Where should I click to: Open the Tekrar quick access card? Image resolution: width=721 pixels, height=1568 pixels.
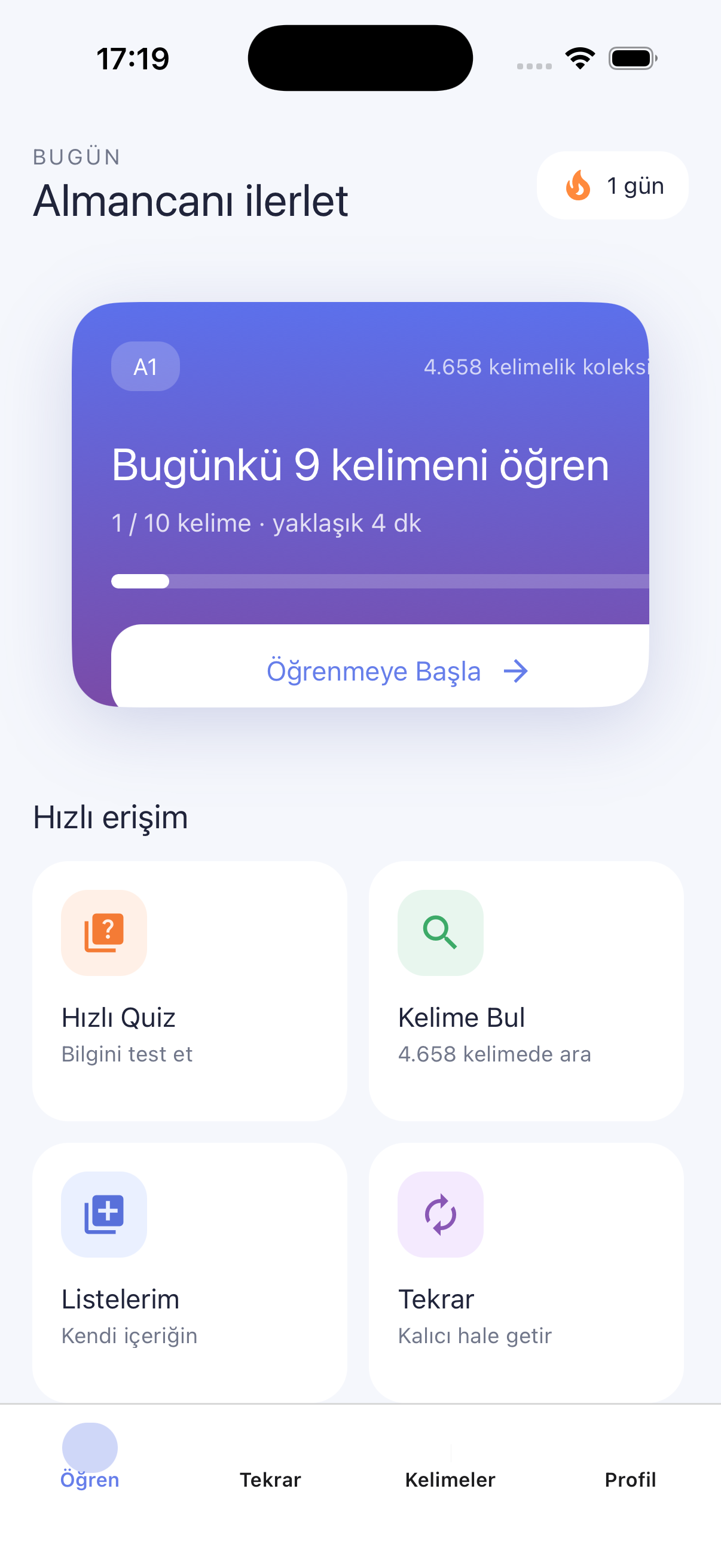point(526,1273)
